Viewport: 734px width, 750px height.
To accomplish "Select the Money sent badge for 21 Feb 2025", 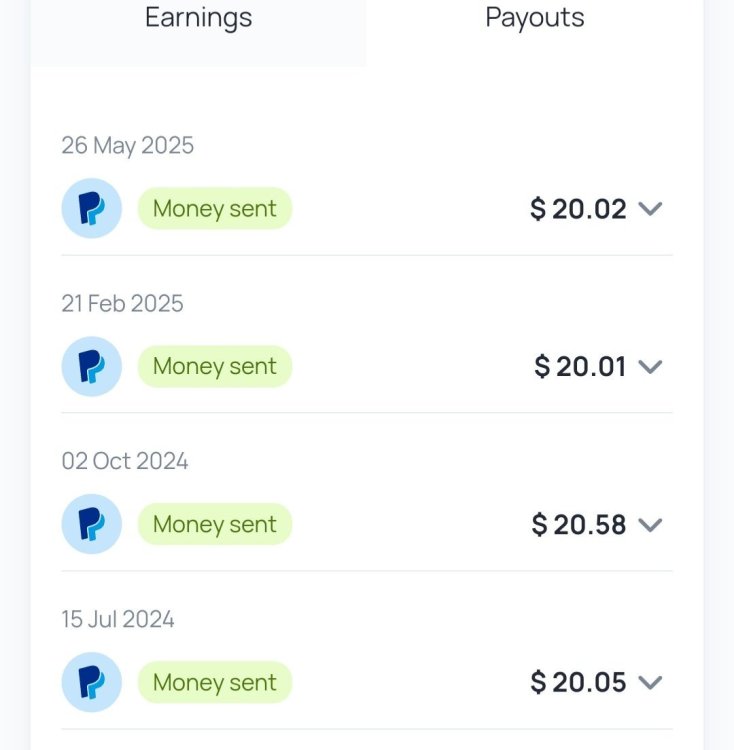I will tap(214, 366).
